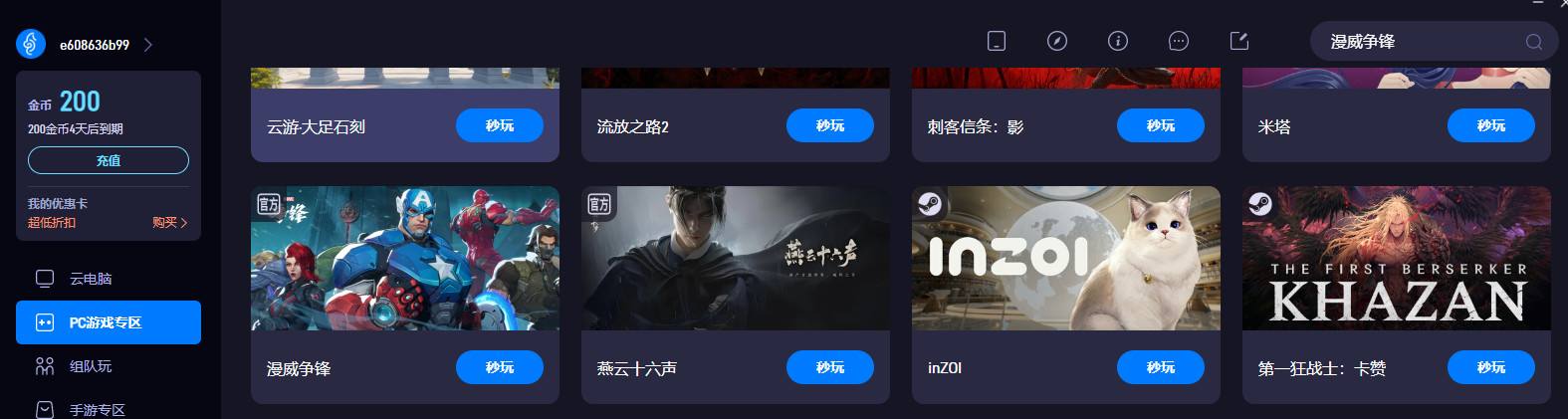Focus the search box containing 漫威争锋
The width and height of the screenshot is (1568, 419).
click(1414, 42)
